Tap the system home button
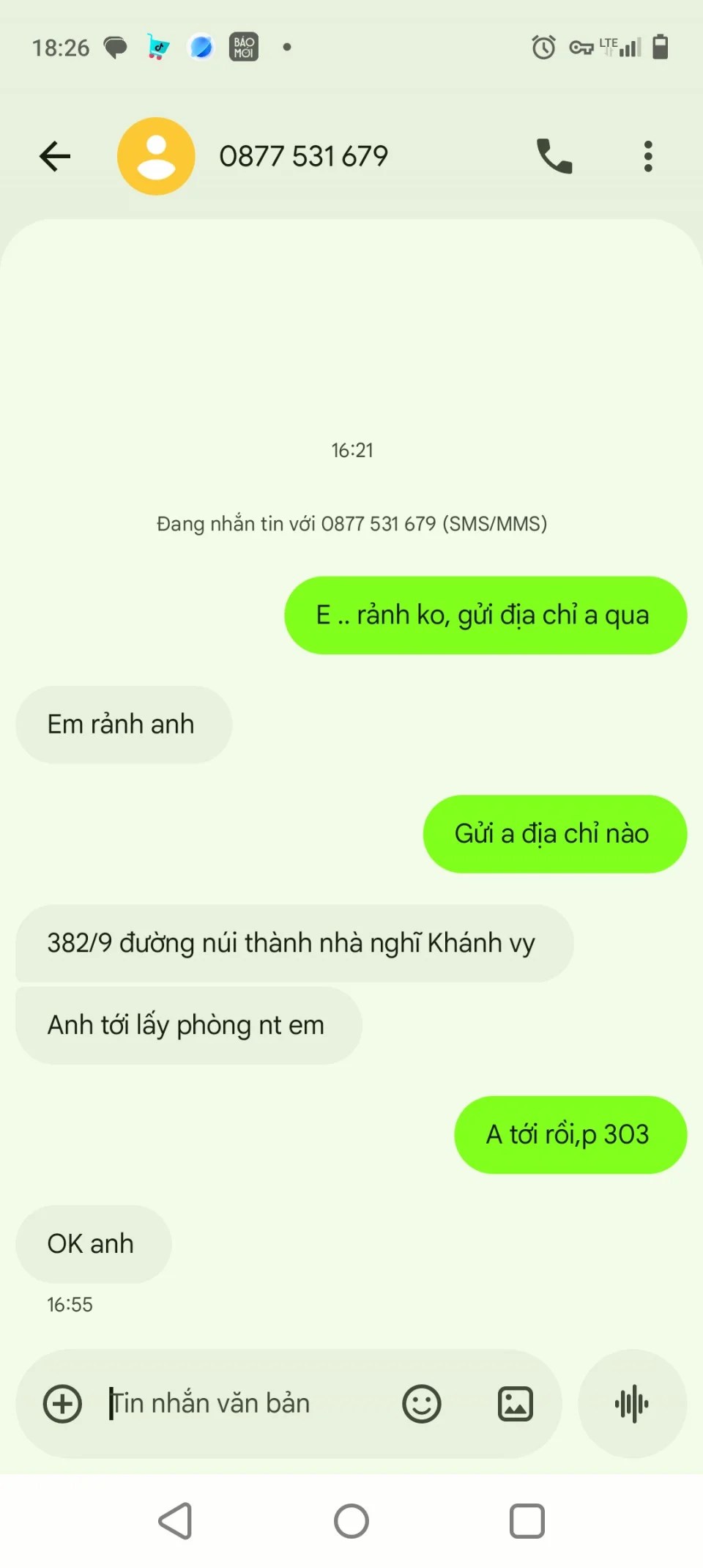 click(351, 1521)
